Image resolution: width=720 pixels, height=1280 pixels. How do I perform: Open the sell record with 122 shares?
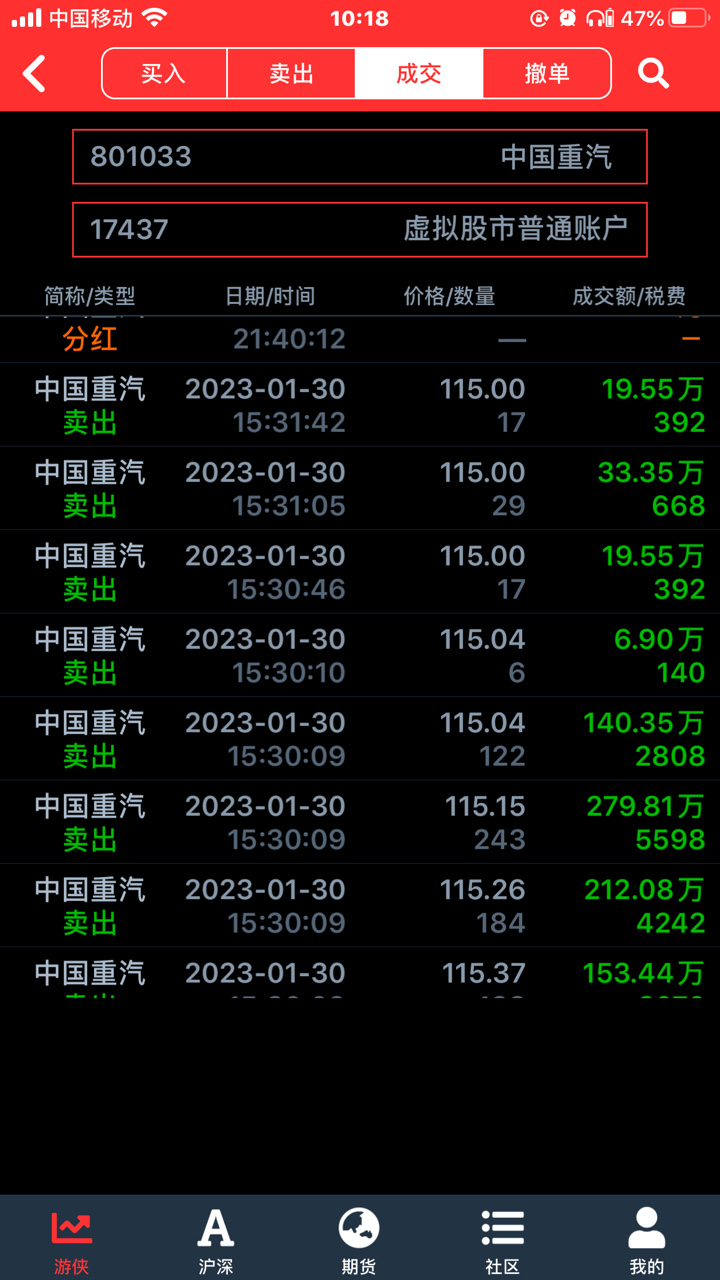360,739
